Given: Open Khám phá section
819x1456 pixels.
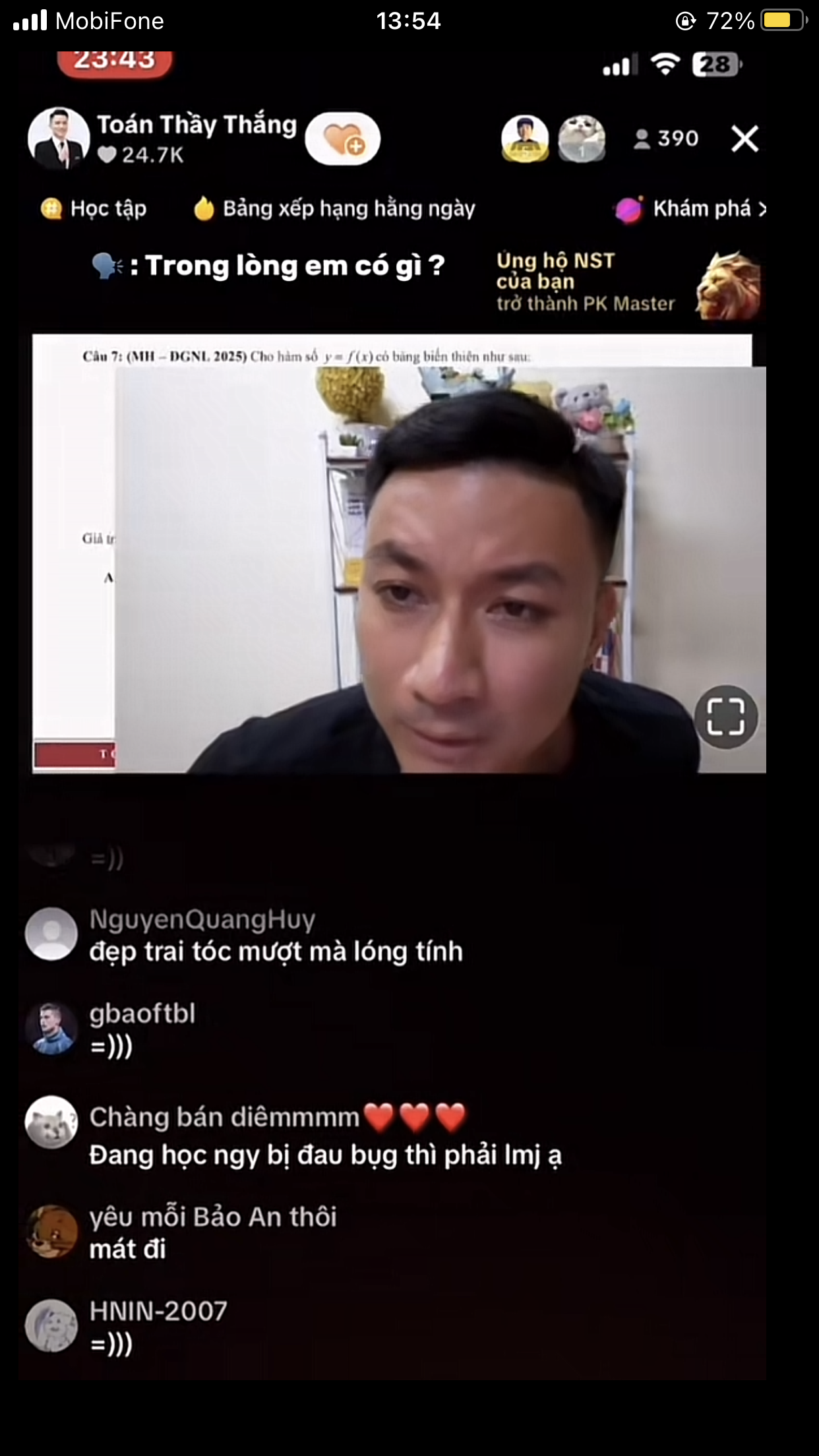Looking at the screenshot, I should pyautogui.click(x=690, y=209).
